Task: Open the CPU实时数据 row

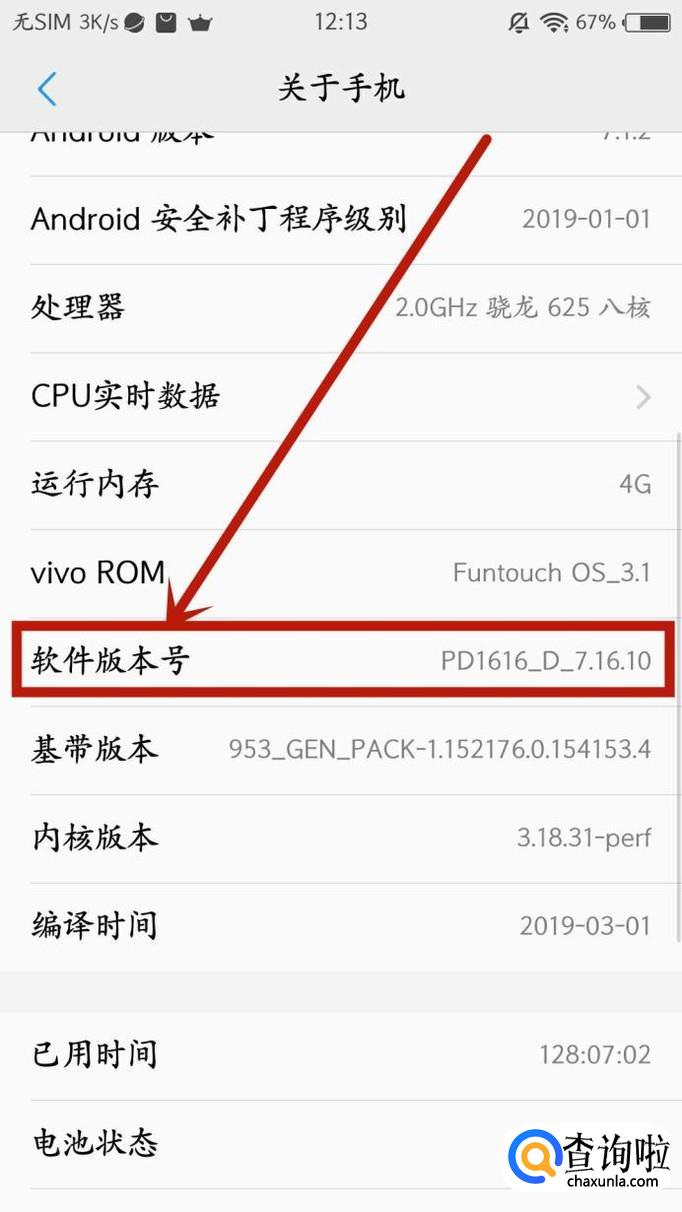Action: (x=340, y=397)
